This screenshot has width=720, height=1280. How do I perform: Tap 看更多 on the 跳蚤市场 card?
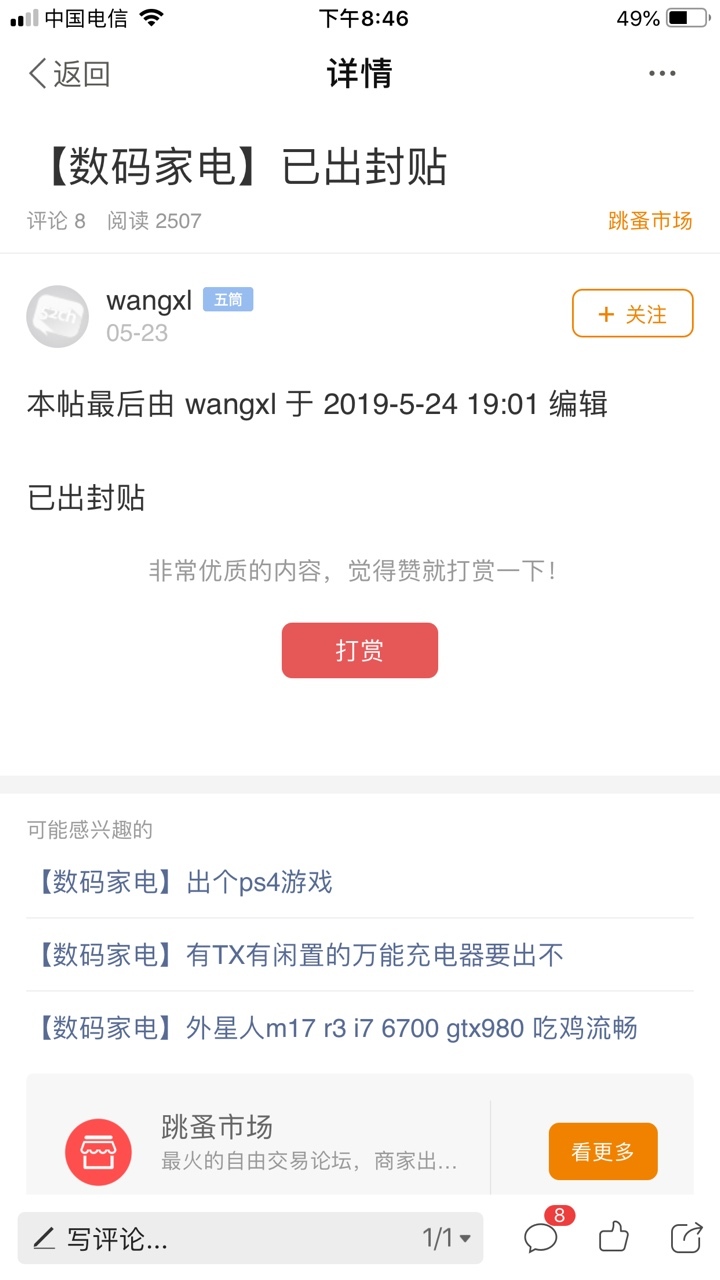603,1151
